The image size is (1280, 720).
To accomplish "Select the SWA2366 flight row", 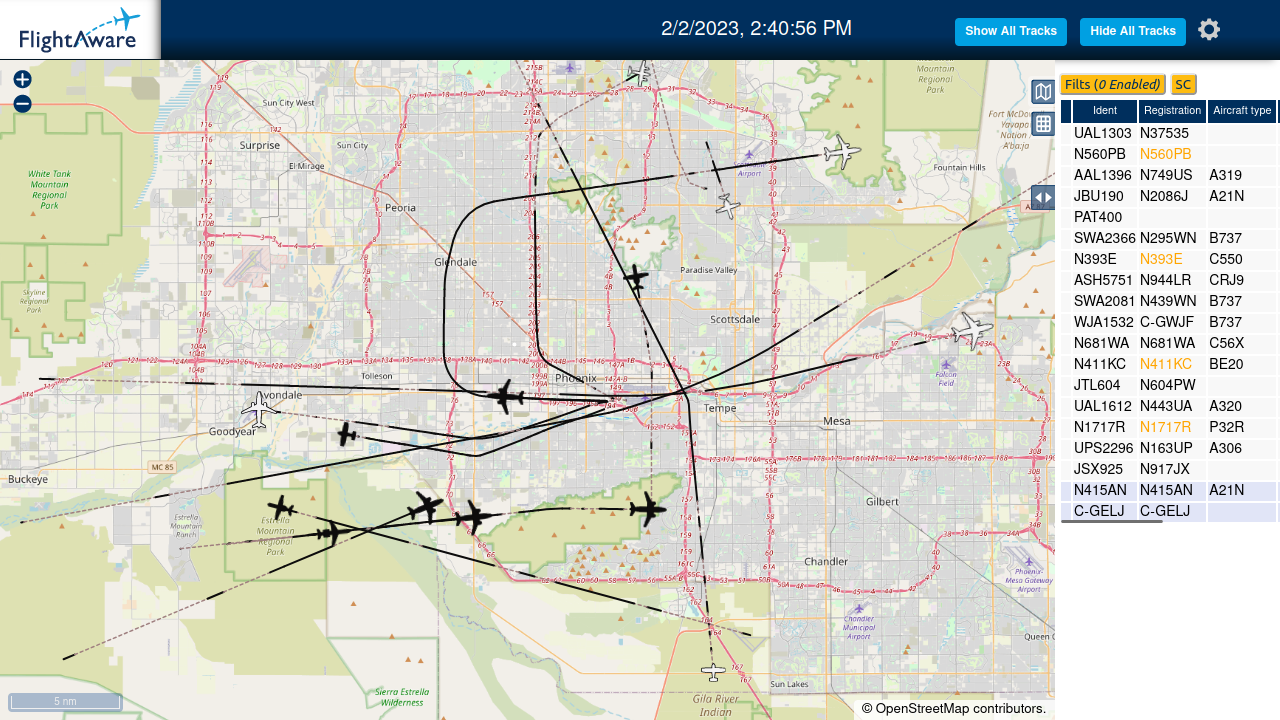I will tap(1170, 238).
